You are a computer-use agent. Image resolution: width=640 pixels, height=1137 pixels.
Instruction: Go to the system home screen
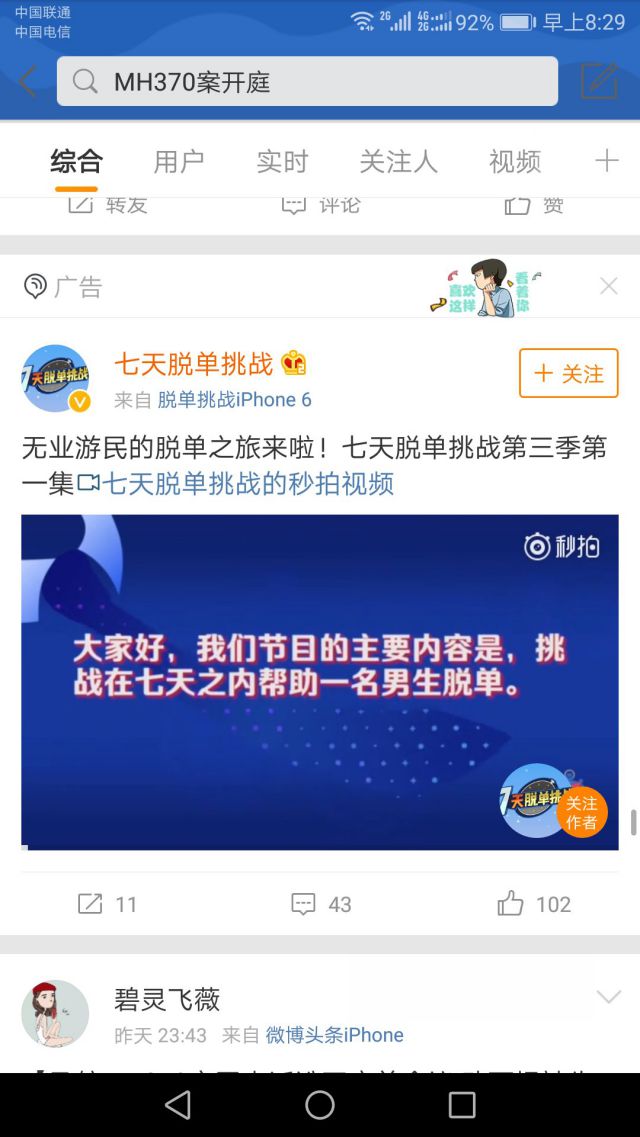[x=320, y=1104]
